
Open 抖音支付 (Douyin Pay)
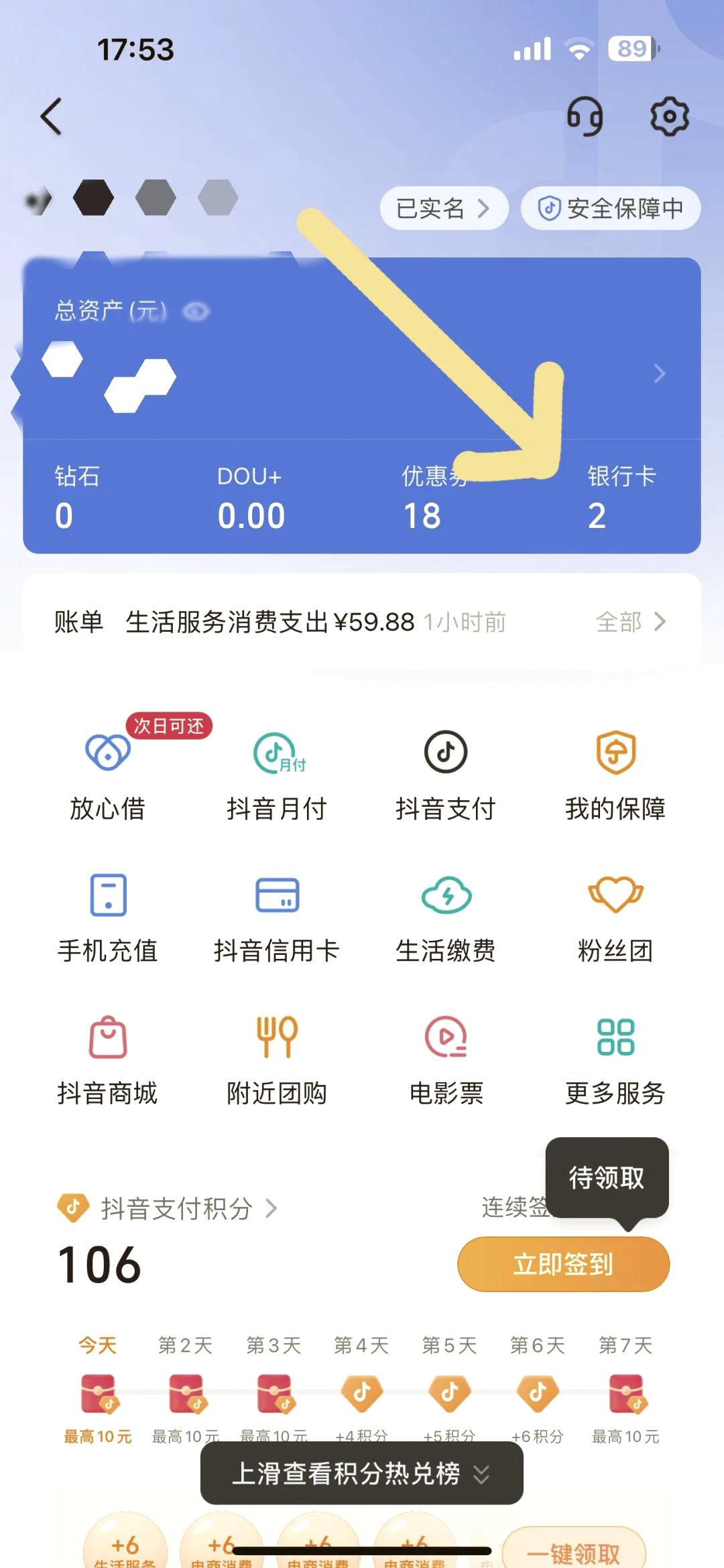(446, 771)
